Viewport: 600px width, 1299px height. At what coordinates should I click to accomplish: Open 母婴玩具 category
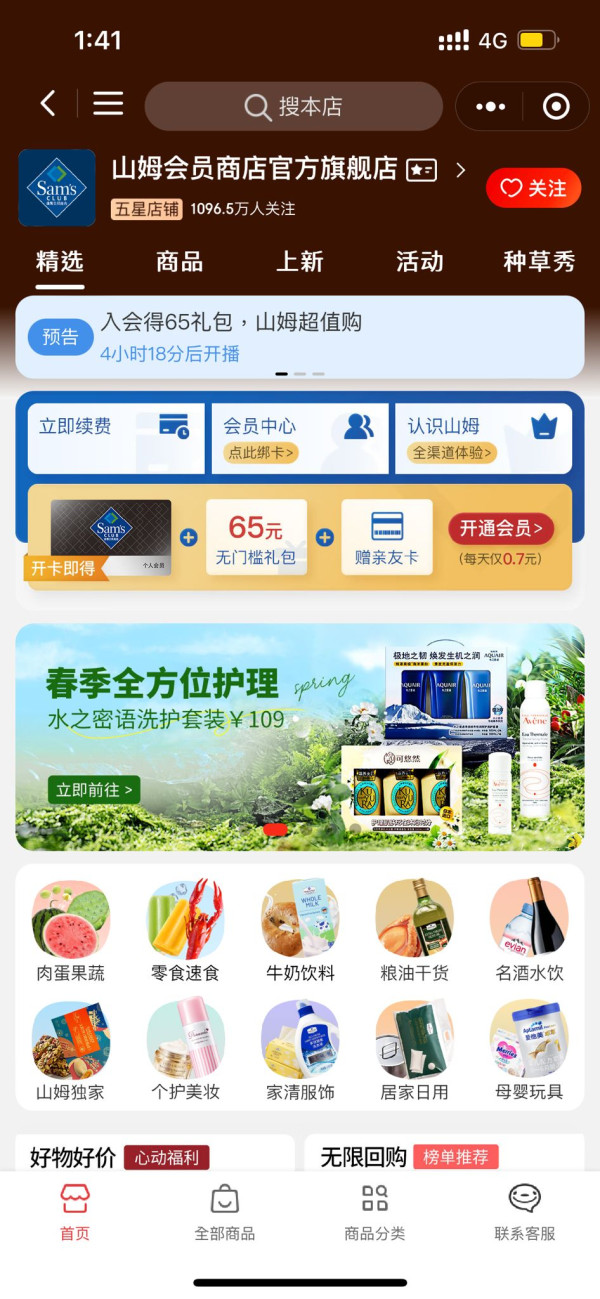[x=528, y=1051]
